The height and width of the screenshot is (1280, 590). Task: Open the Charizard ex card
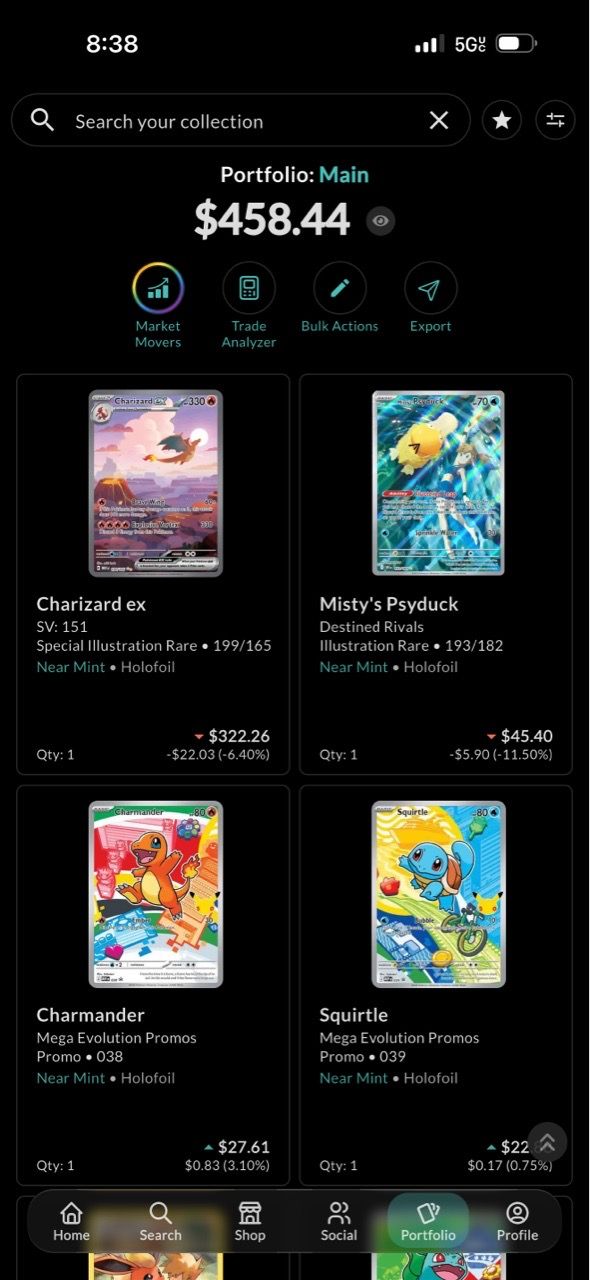tap(153, 574)
